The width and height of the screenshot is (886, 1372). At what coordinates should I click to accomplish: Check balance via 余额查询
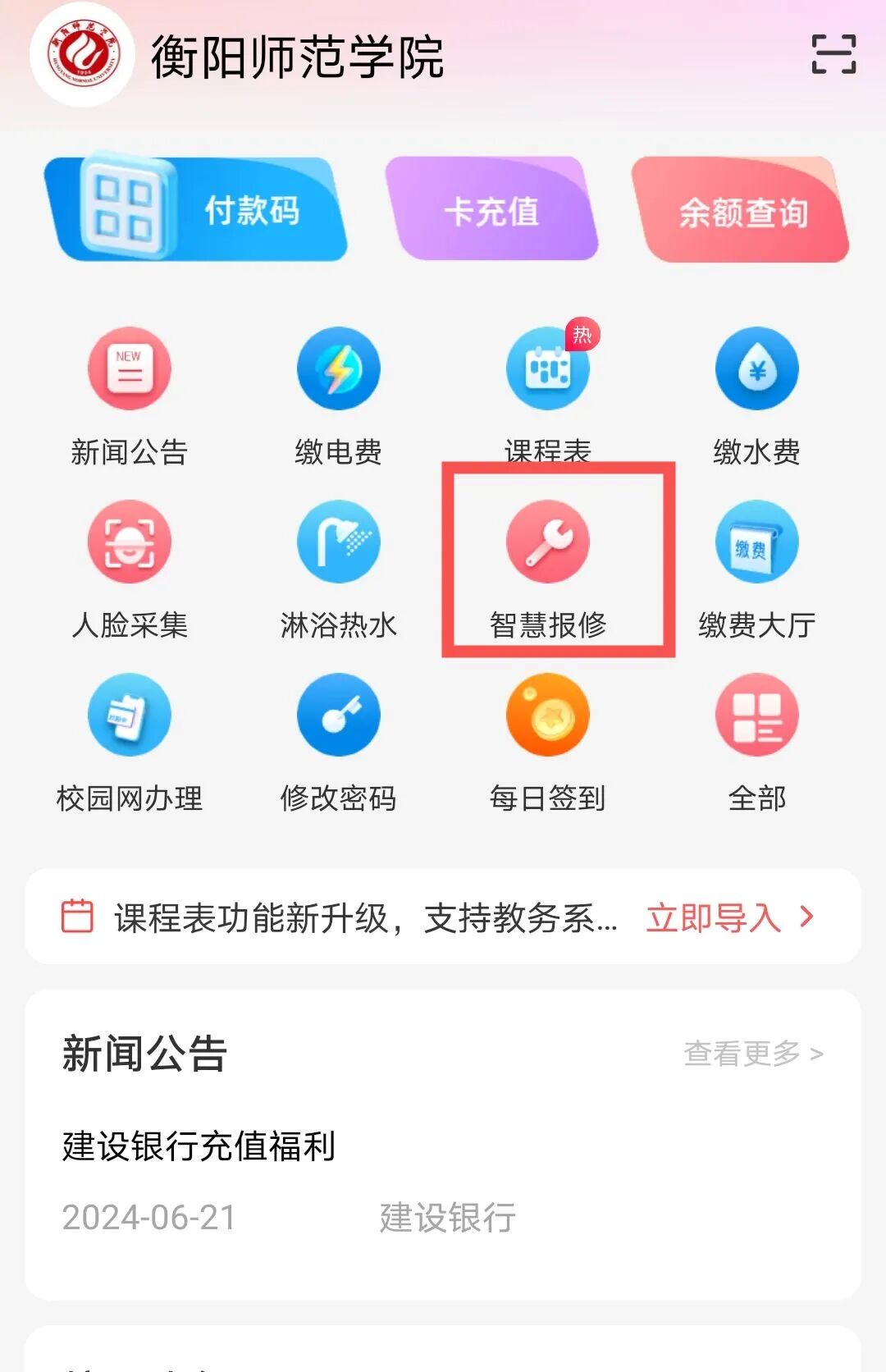pyautogui.click(x=742, y=211)
